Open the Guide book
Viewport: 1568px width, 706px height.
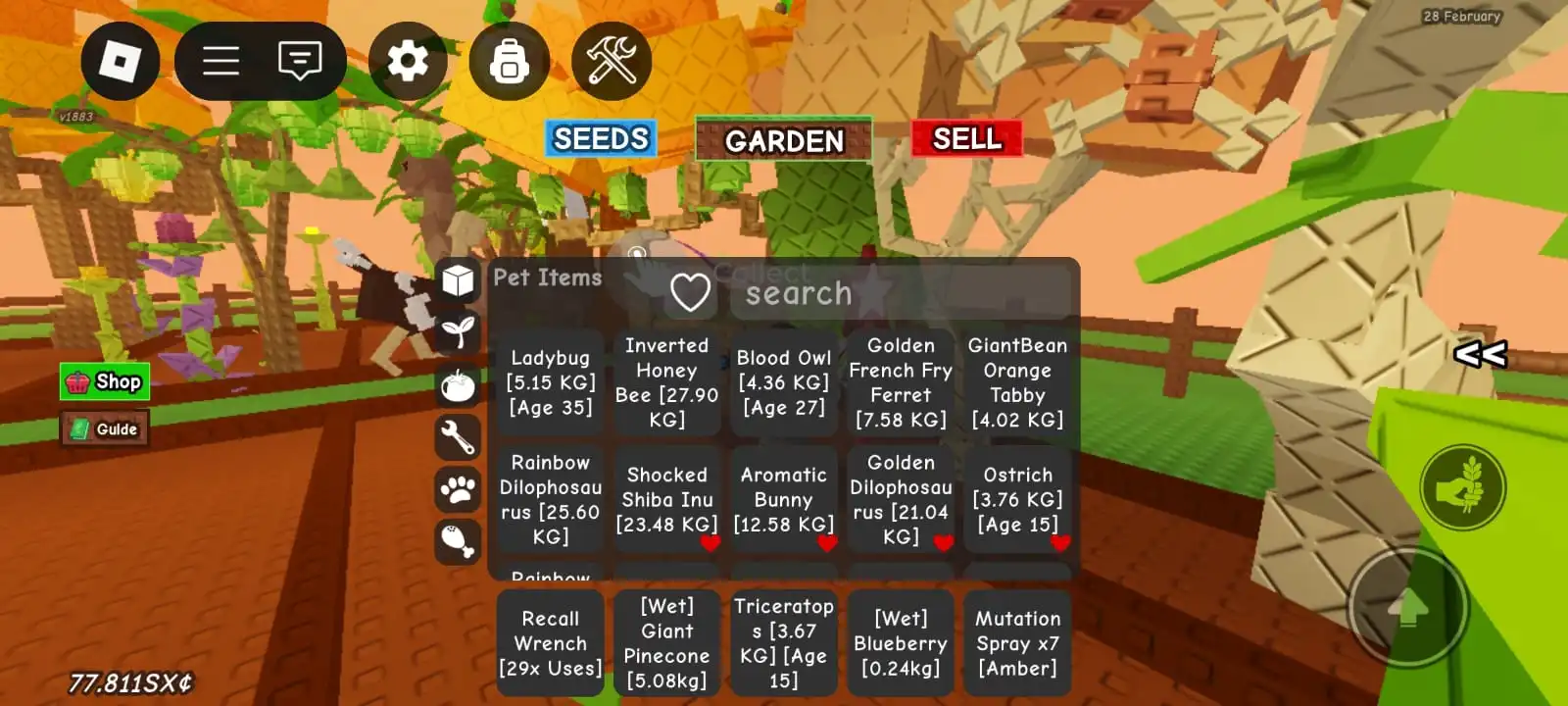tap(105, 429)
